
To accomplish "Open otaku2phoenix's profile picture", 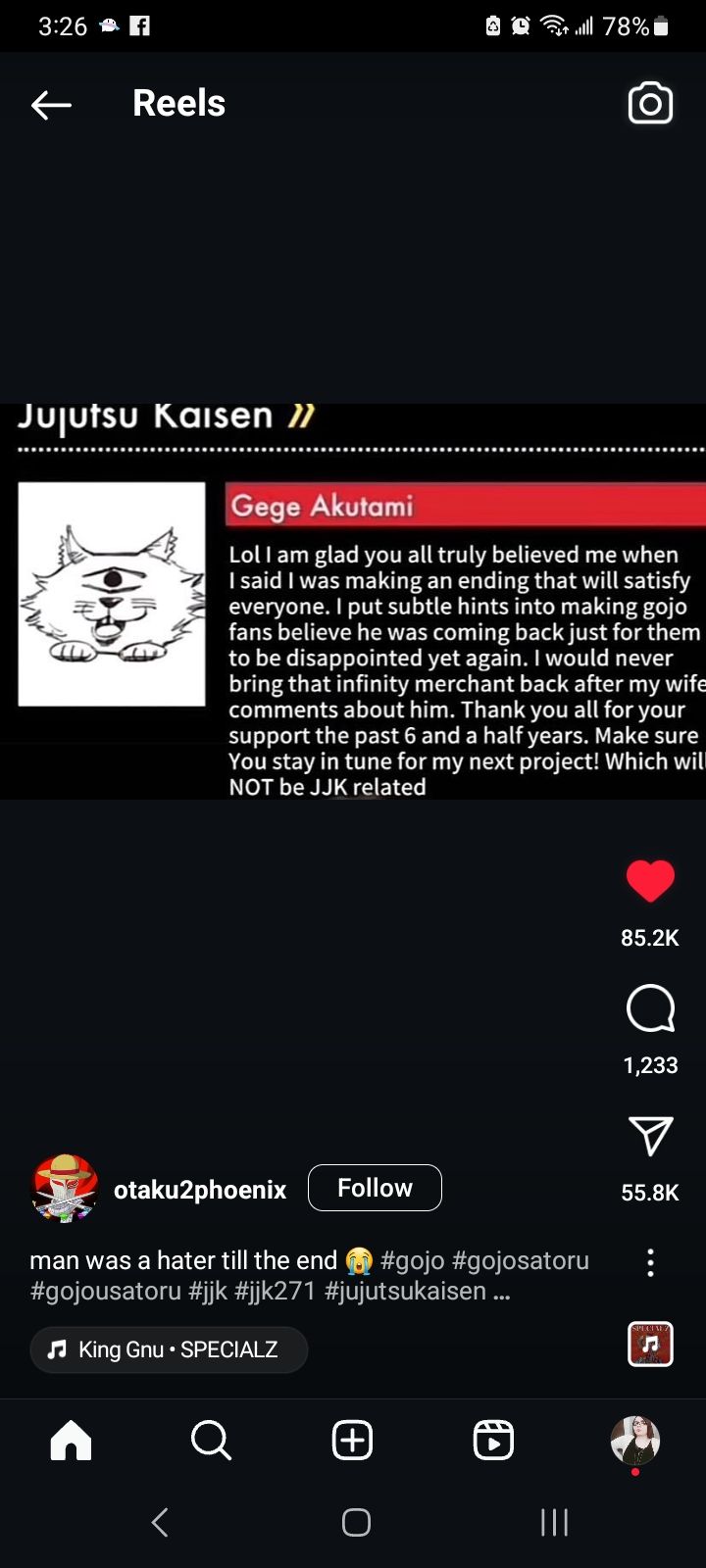I will point(65,1189).
